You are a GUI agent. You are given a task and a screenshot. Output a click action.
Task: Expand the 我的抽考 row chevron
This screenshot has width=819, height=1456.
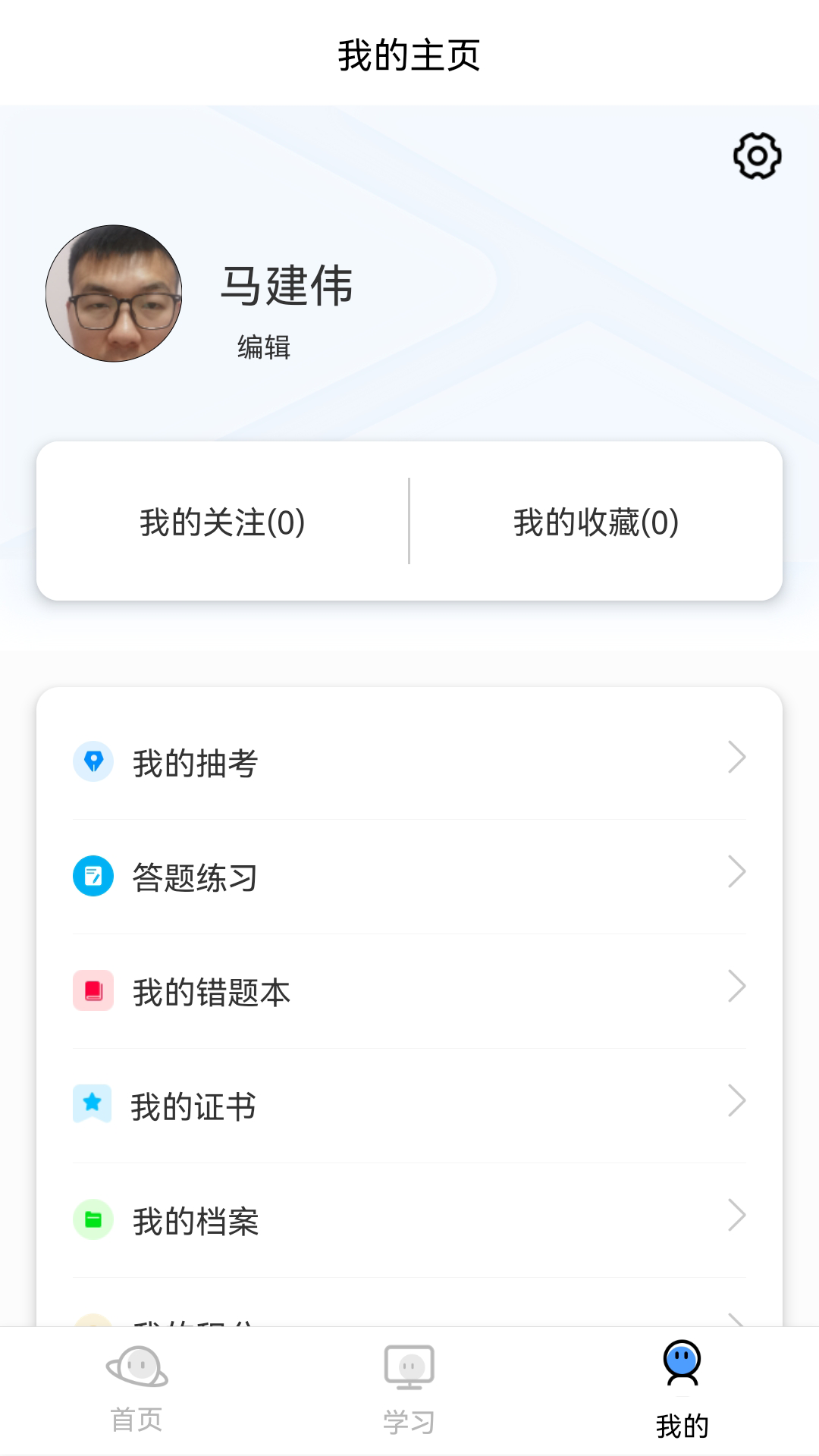click(x=736, y=758)
